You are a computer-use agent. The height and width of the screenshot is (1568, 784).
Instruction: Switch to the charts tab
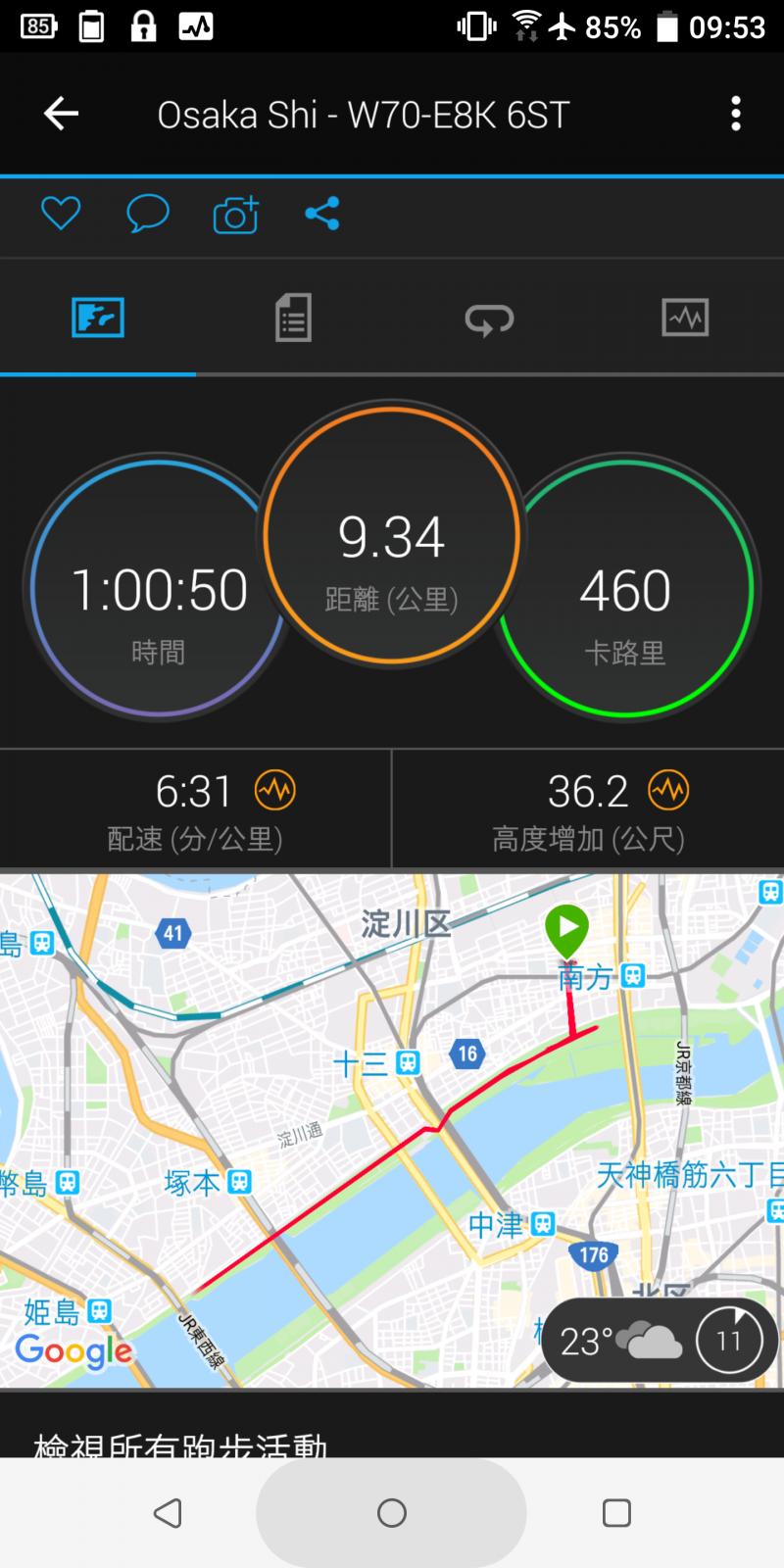tap(685, 318)
